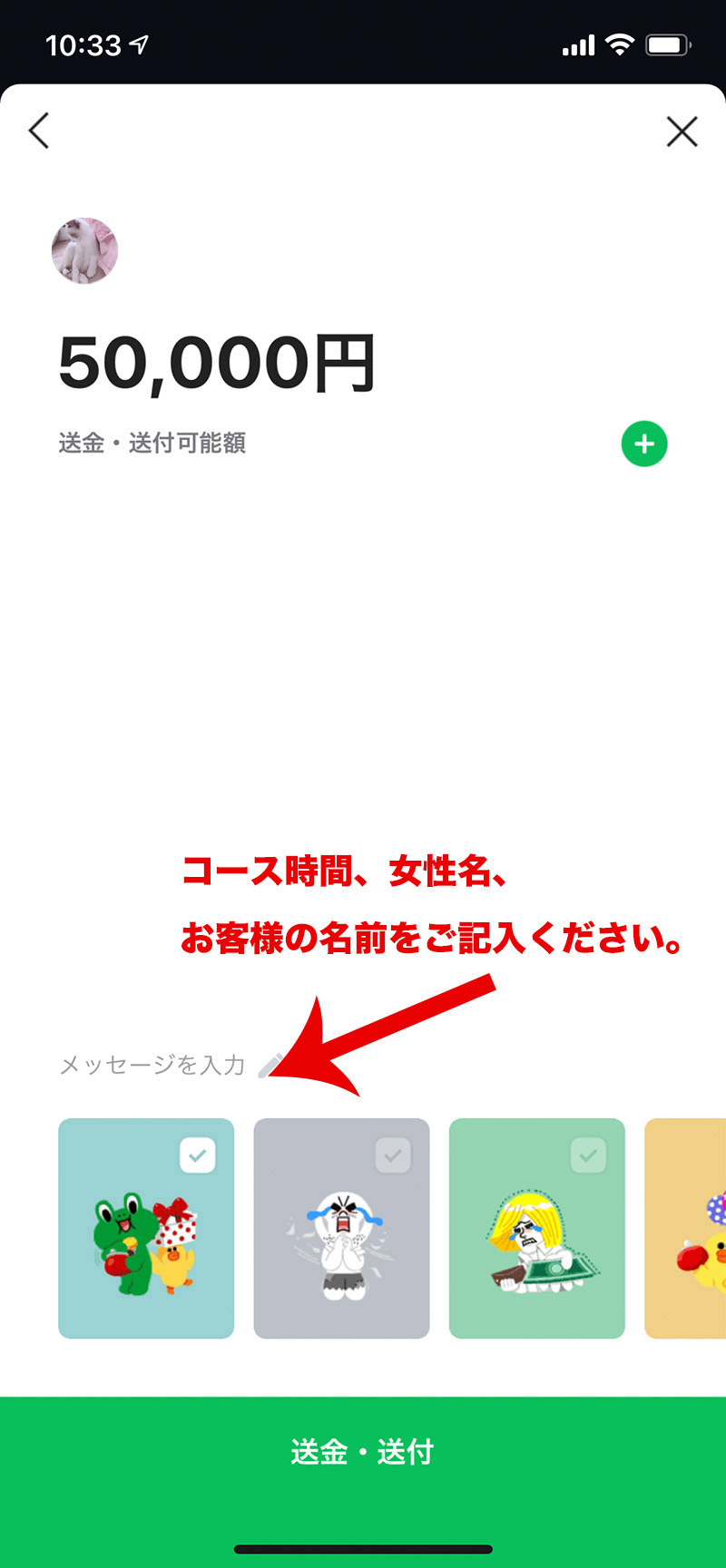Screen dimensions: 726x1568
Task: Confirm with the 送金・送付 button
Action: click(x=363, y=1452)
